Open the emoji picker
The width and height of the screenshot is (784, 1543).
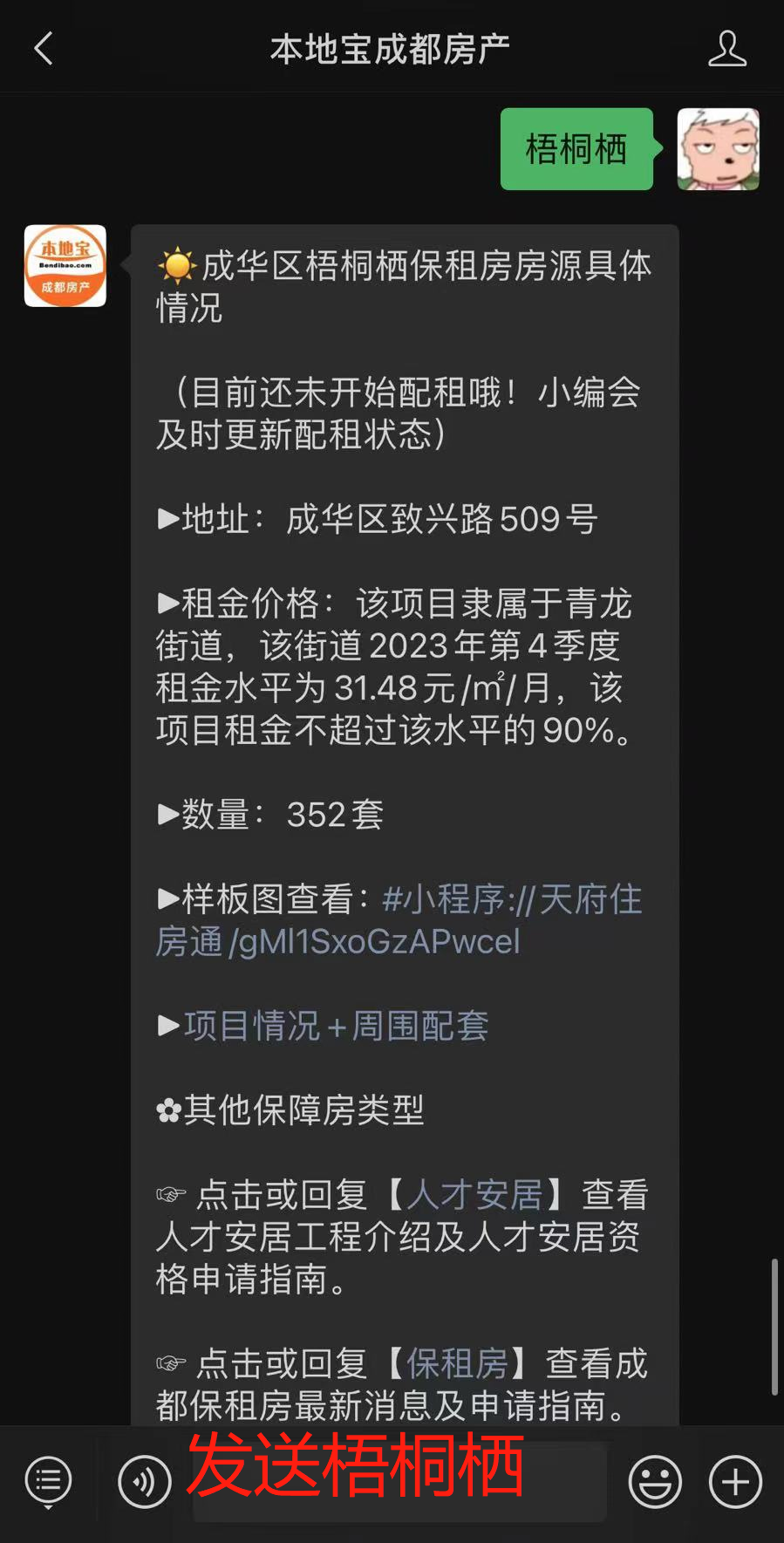(x=655, y=1482)
